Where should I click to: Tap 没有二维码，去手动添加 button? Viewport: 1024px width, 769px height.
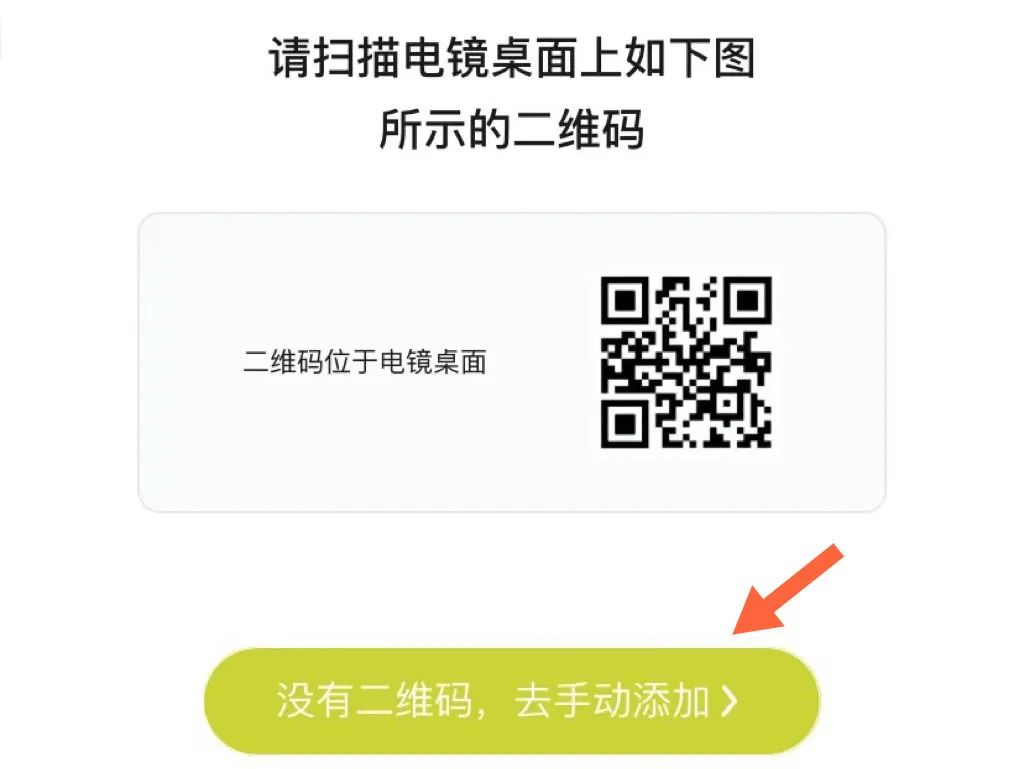[511, 701]
